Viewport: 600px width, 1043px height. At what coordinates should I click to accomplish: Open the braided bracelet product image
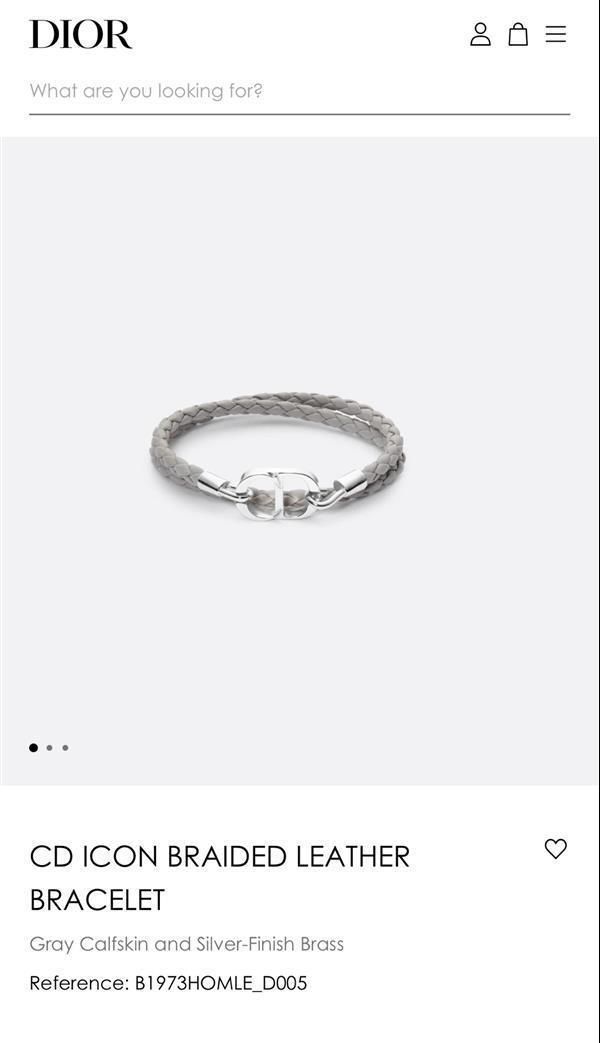pyautogui.click(x=278, y=456)
